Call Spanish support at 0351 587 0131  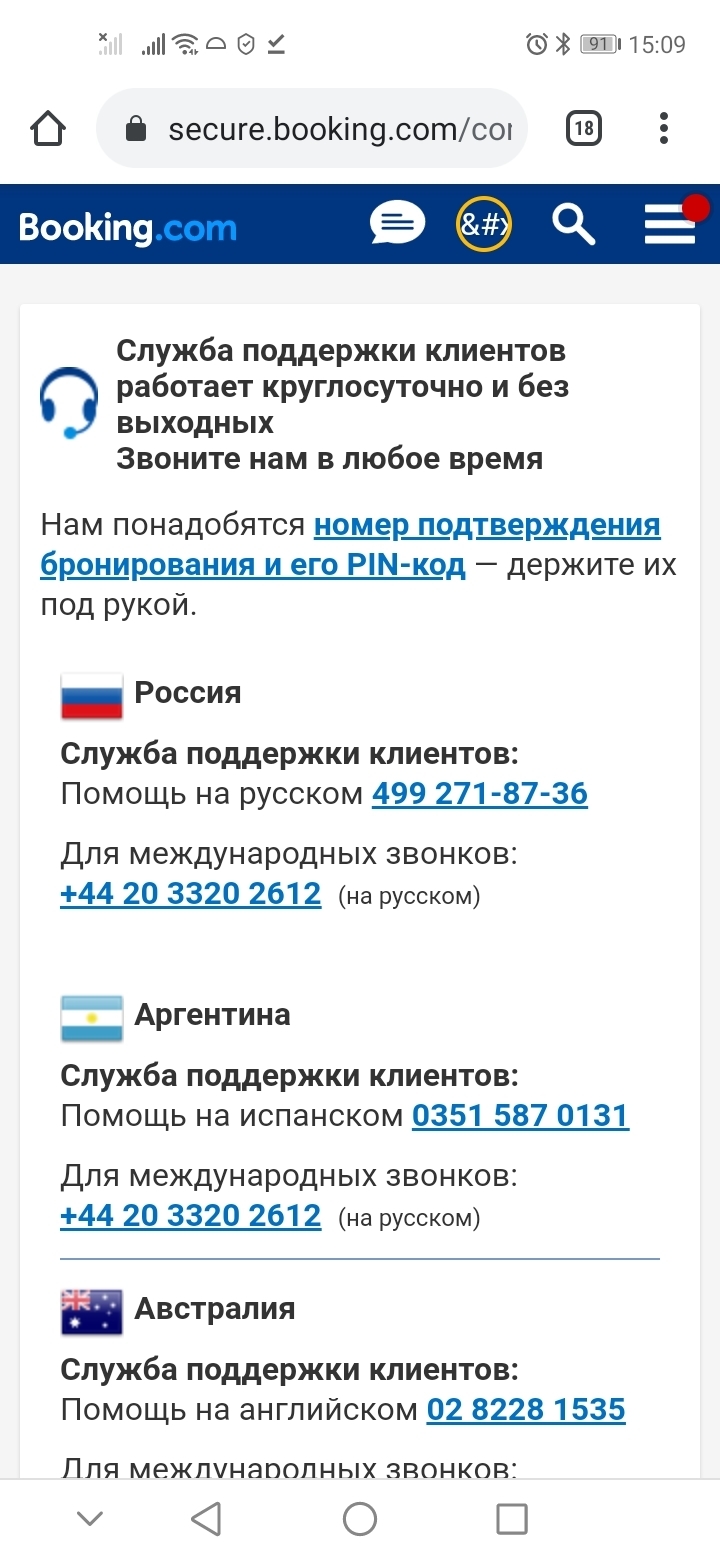[x=520, y=1116]
